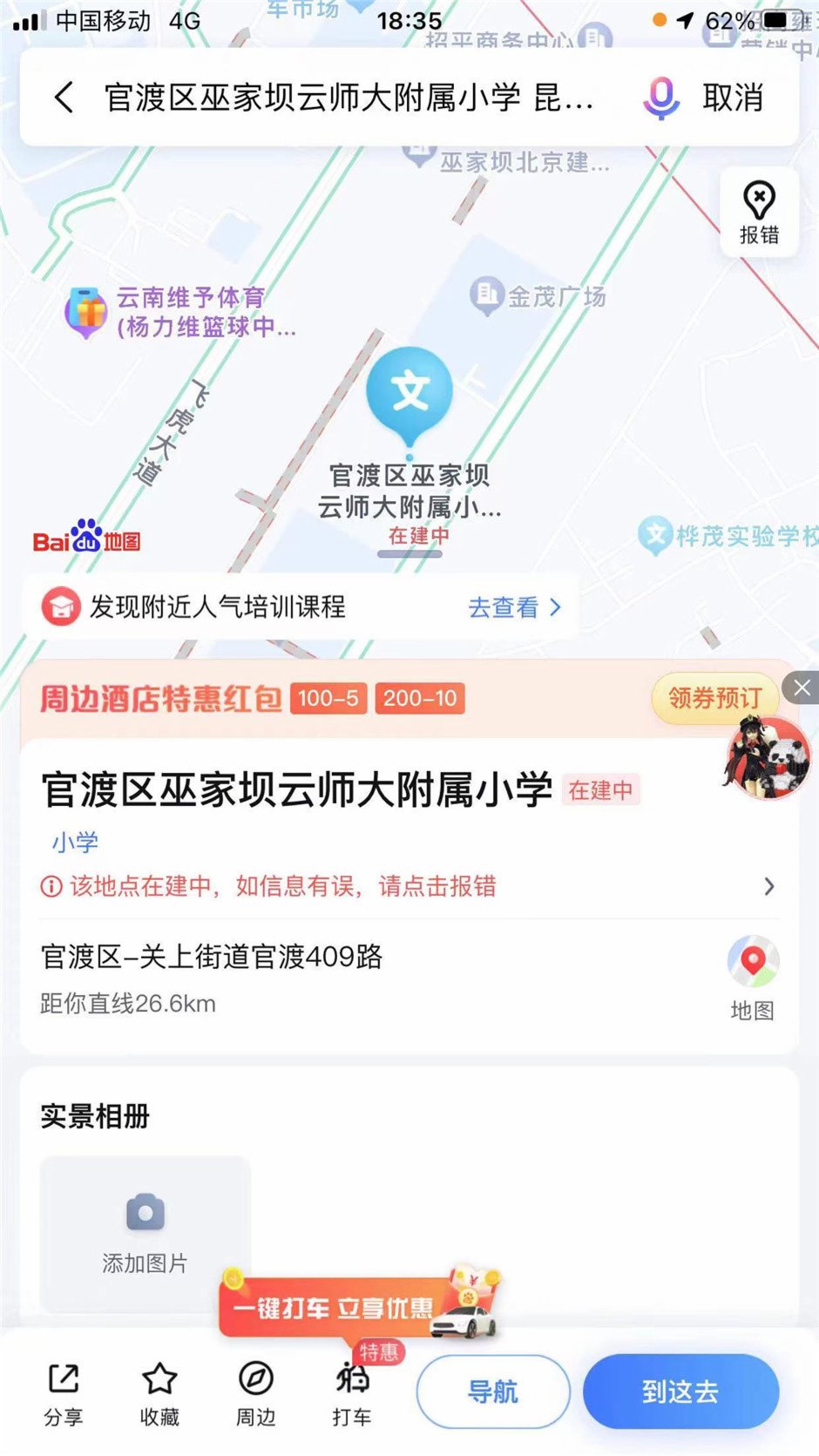Tap 取消 to cancel the search

[x=733, y=98]
